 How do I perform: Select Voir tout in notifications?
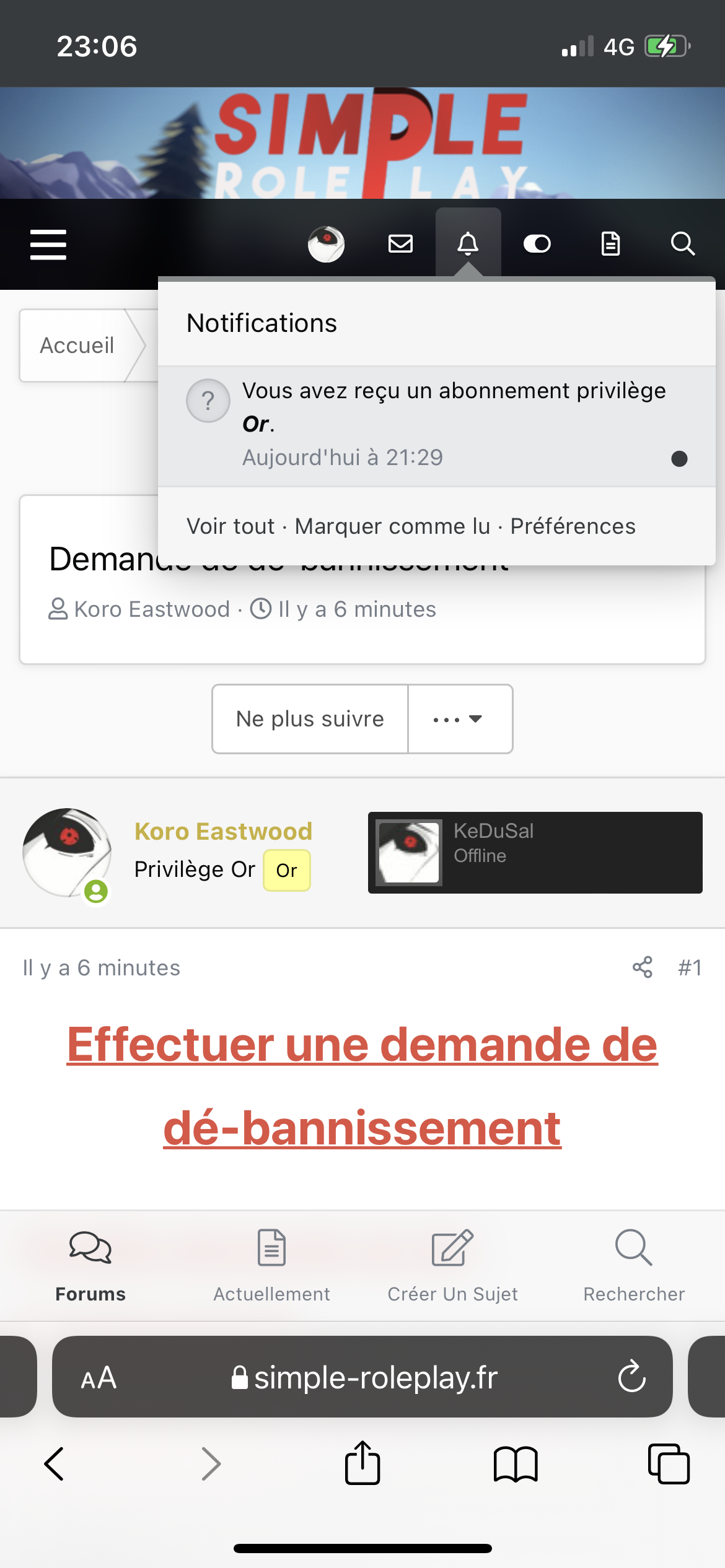point(231,526)
